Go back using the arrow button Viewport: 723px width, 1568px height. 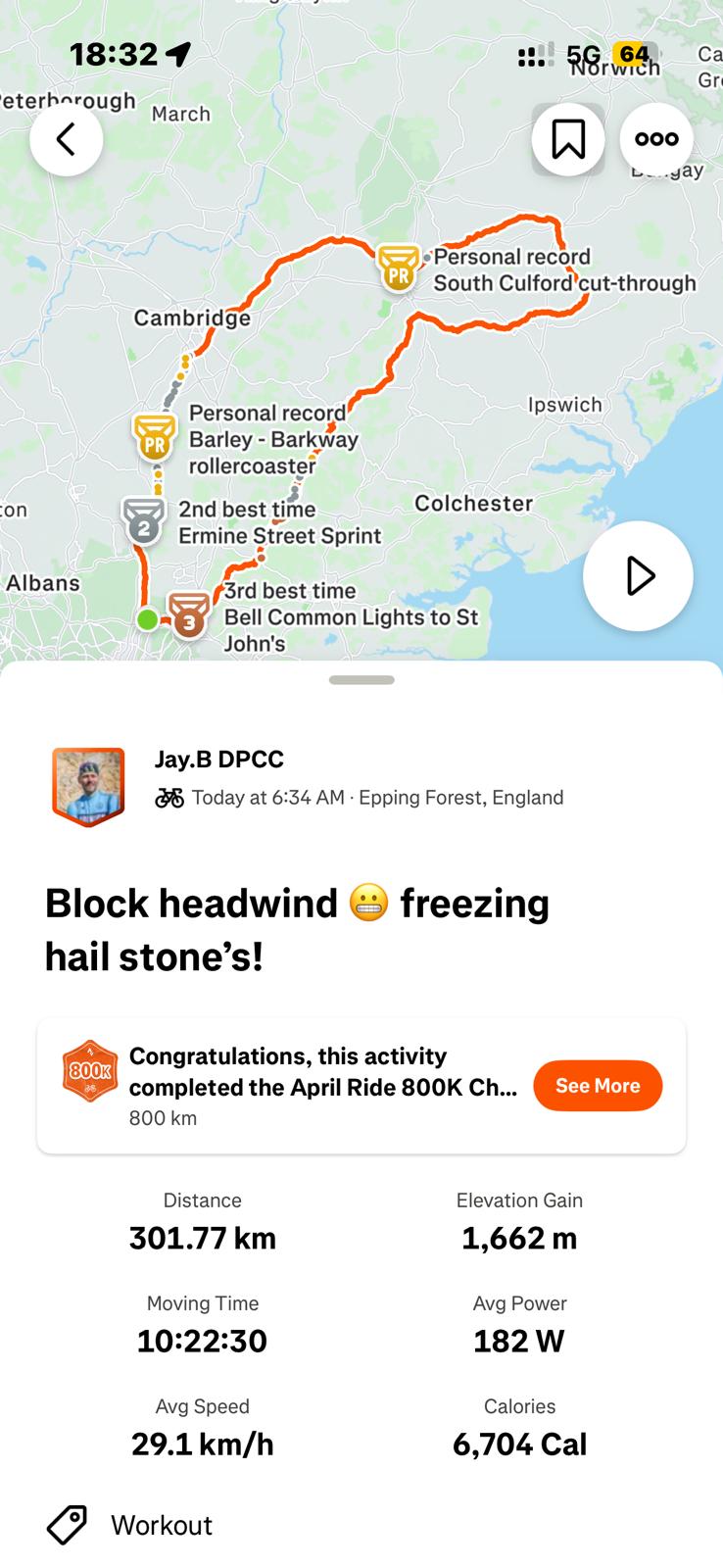point(66,139)
